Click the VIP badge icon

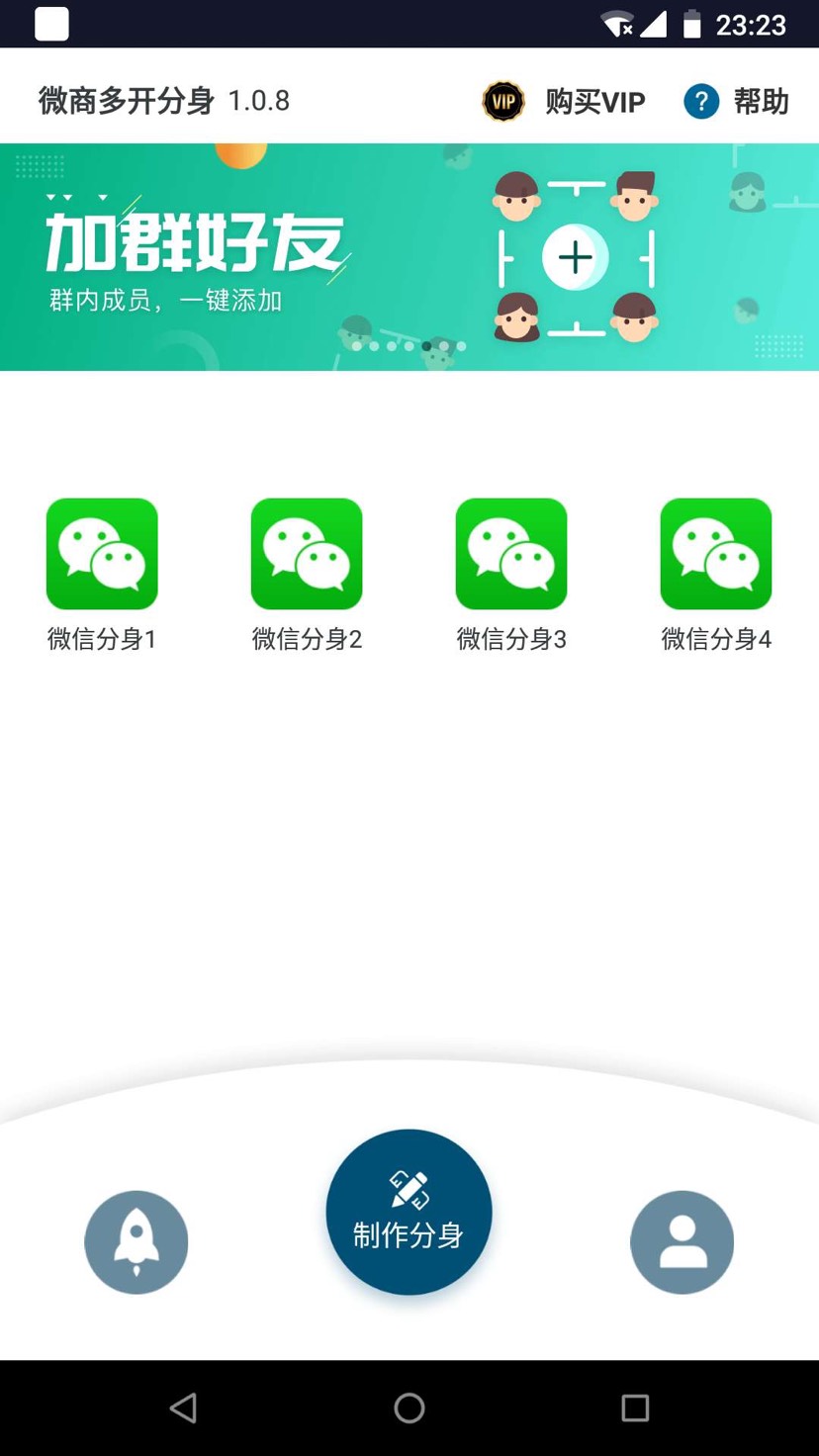pyautogui.click(x=502, y=100)
